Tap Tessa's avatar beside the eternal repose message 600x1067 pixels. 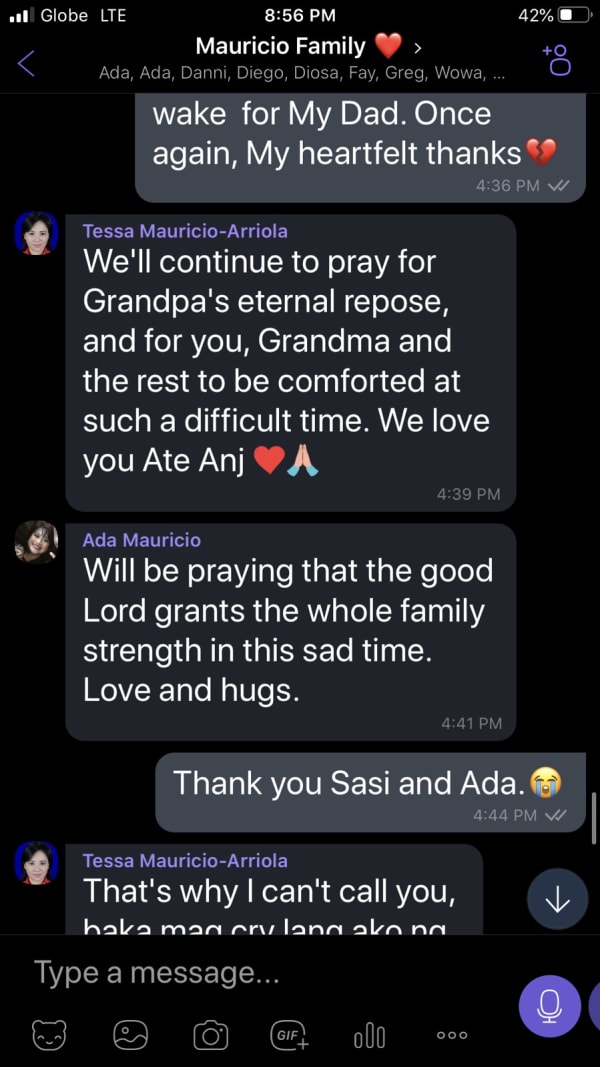pyautogui.click(x=36, y=233)
